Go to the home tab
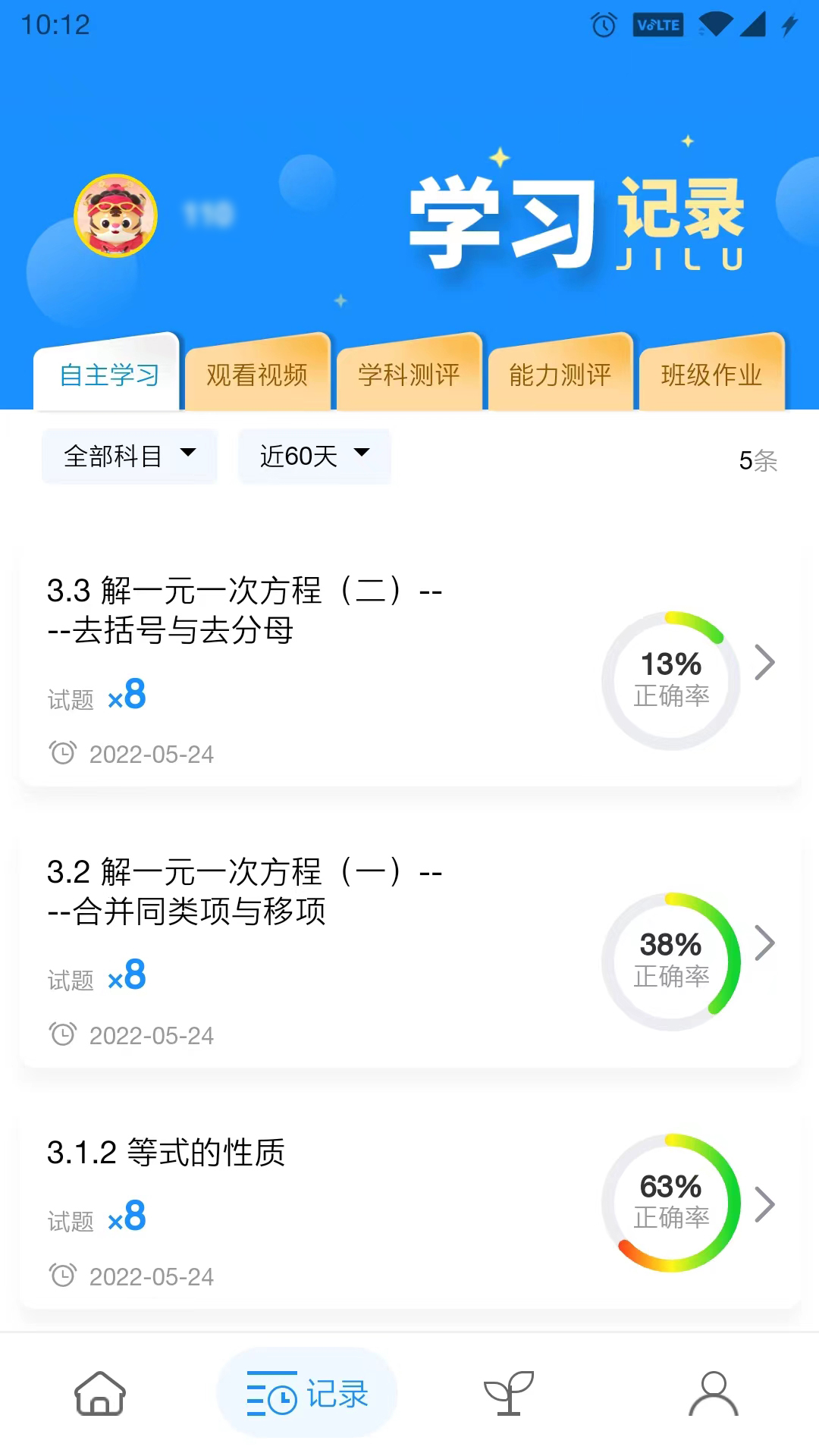 [x=99, y=1393]
